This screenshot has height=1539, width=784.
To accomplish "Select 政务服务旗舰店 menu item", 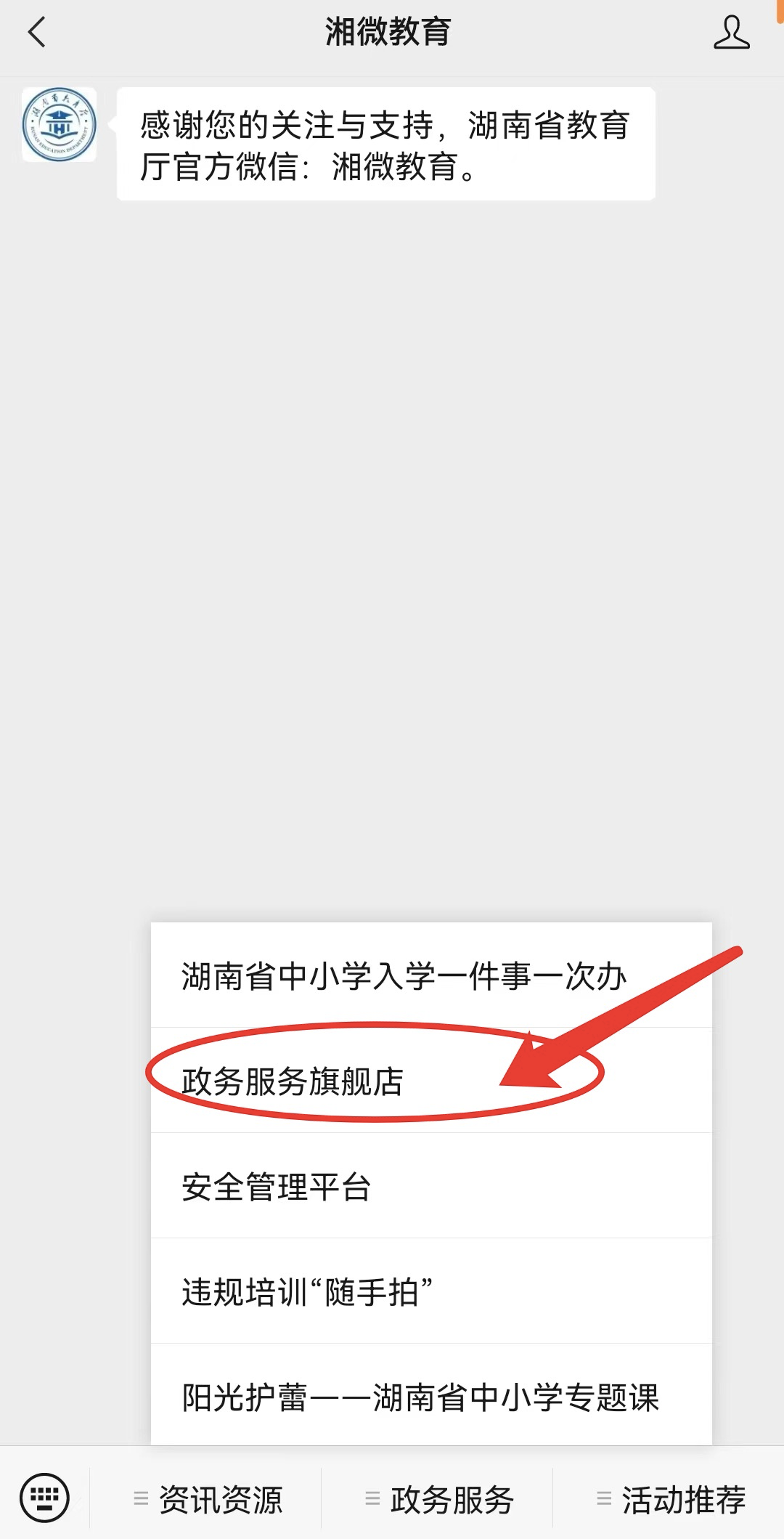I will click(430, 1081).
